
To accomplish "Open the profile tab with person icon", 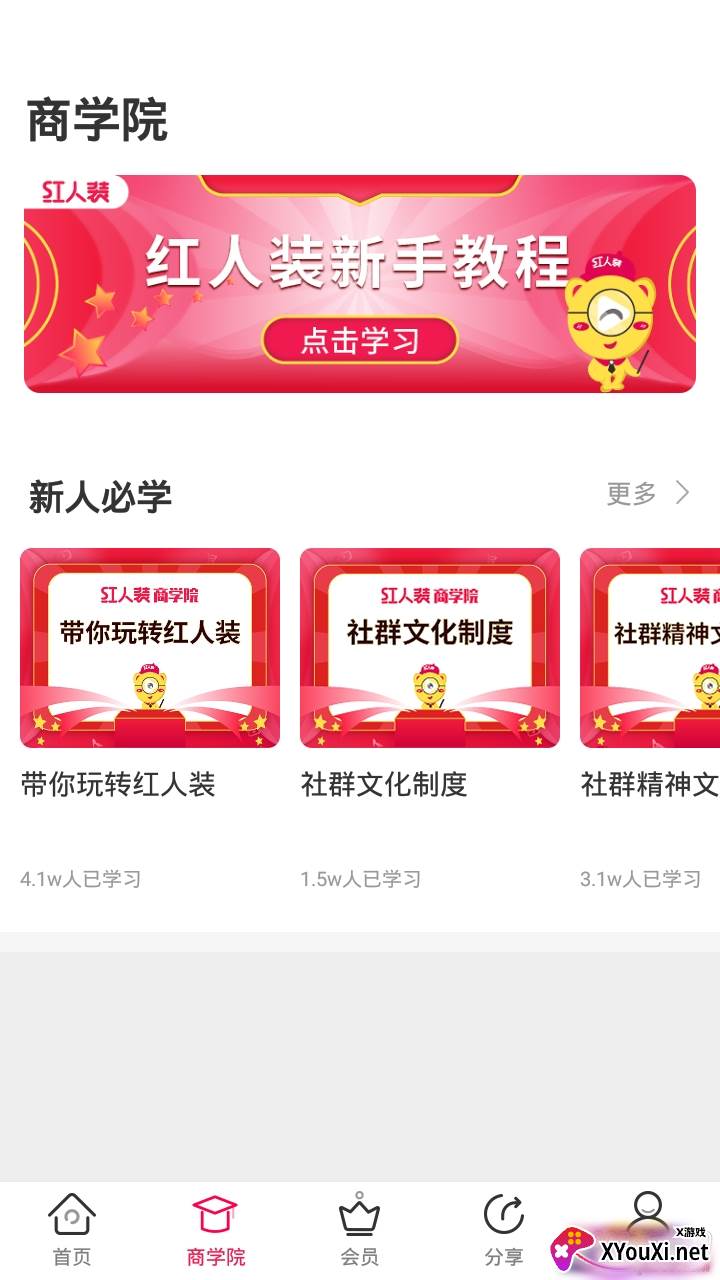I will pos(647,1215).
